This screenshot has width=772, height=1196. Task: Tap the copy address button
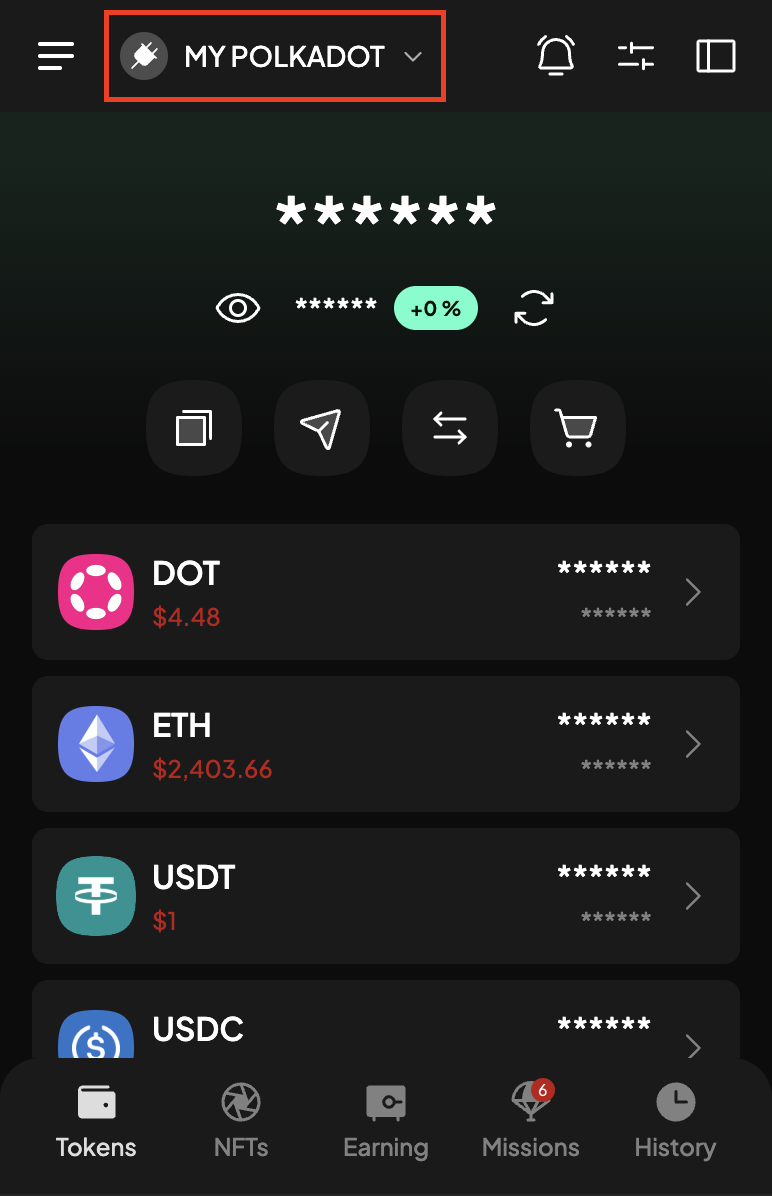(x=194, y=428)
